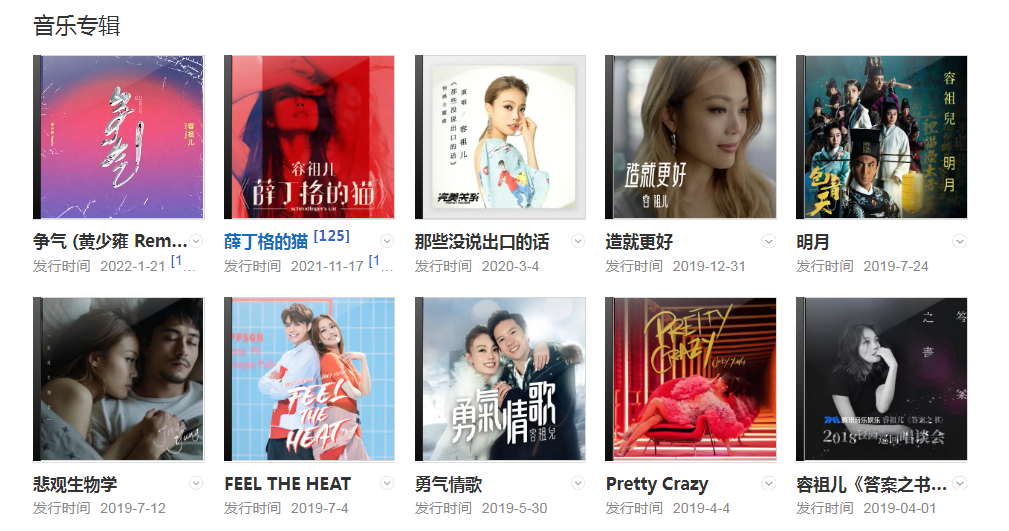
Task: Expand details arrow beside 薛丁格的猫
Action: 388,241
